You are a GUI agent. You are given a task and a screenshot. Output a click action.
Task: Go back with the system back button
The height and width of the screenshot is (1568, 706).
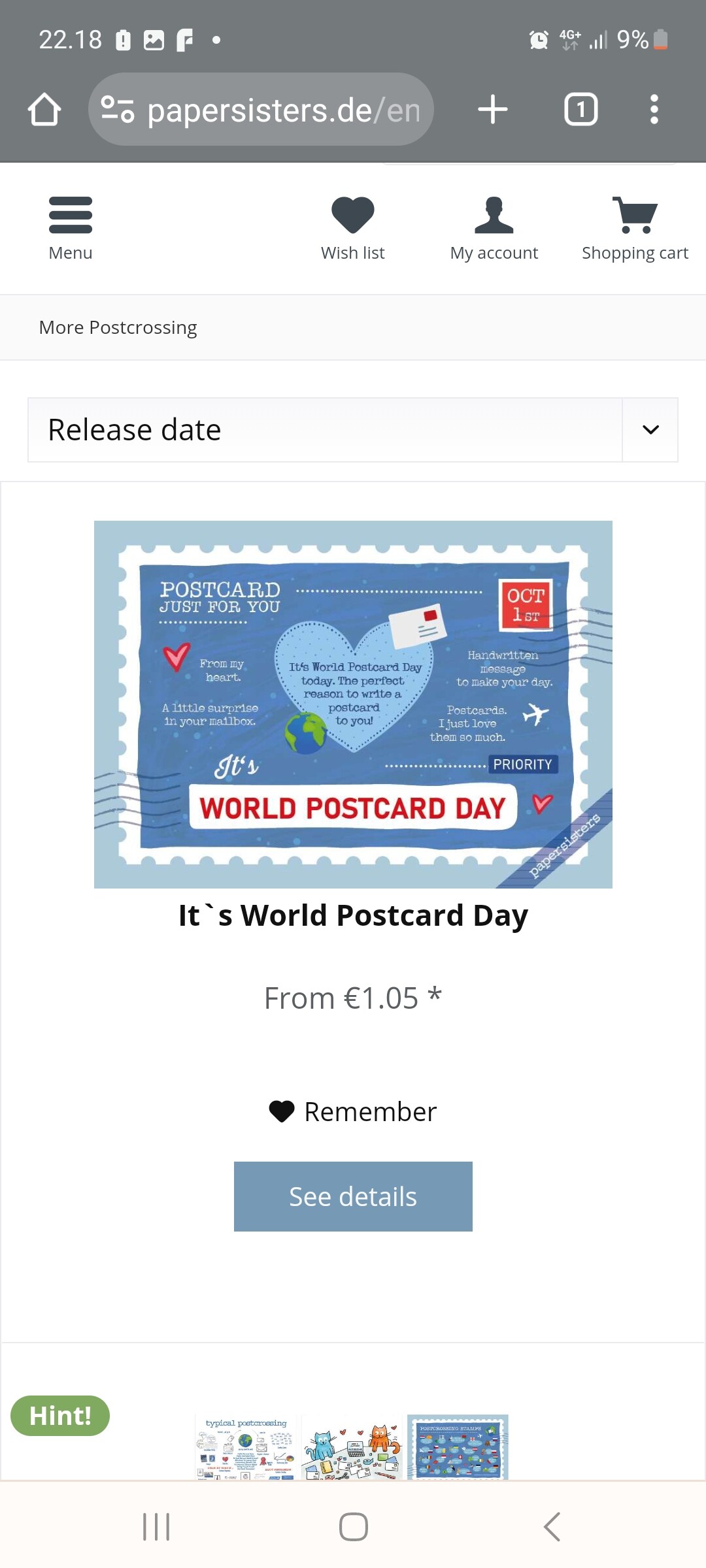pos(552,1527)
